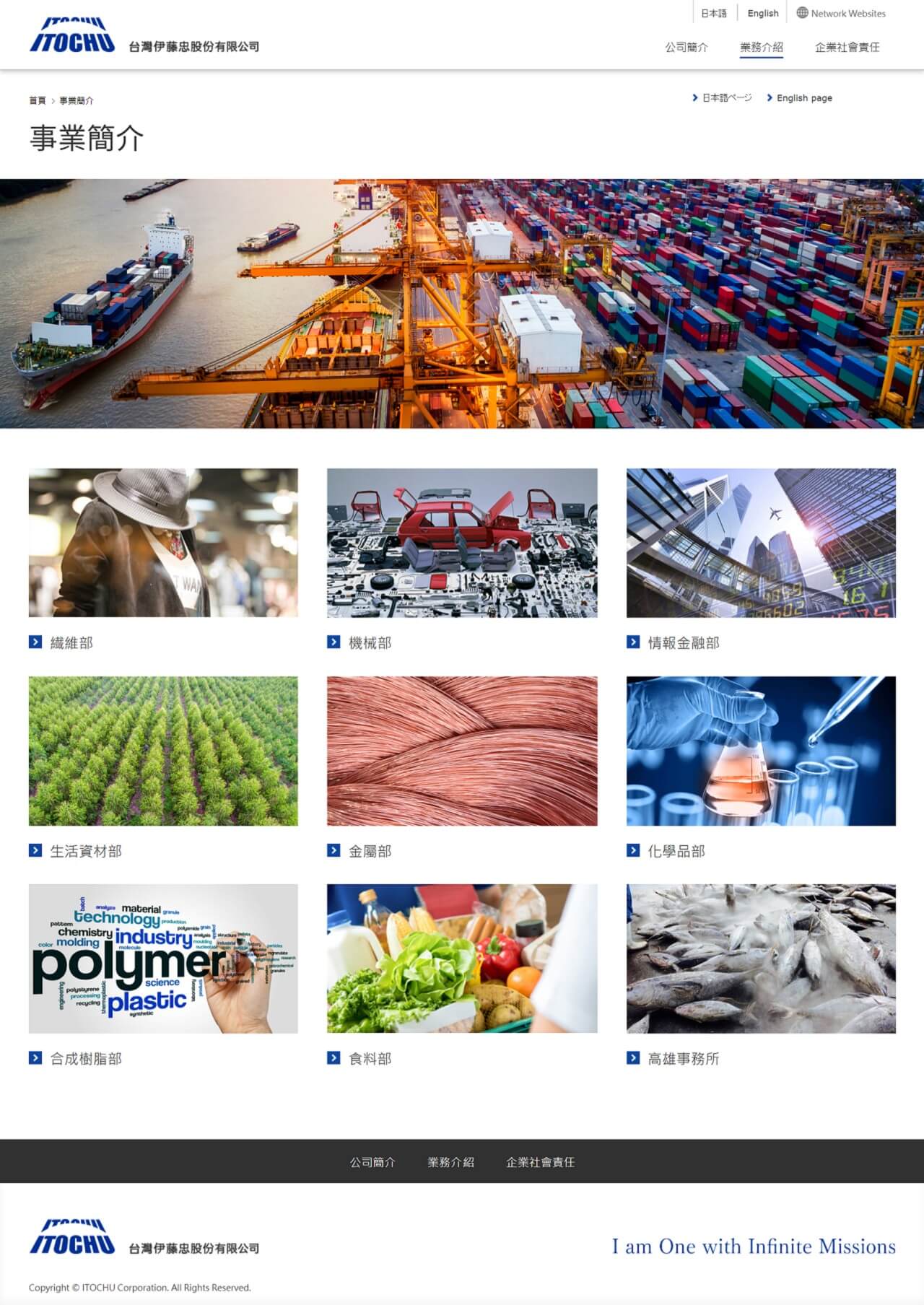The height and width of the screenshot is (1305, 924).
Task: Tap the ITOCHU logo in the header
Action: click(72, 38)
